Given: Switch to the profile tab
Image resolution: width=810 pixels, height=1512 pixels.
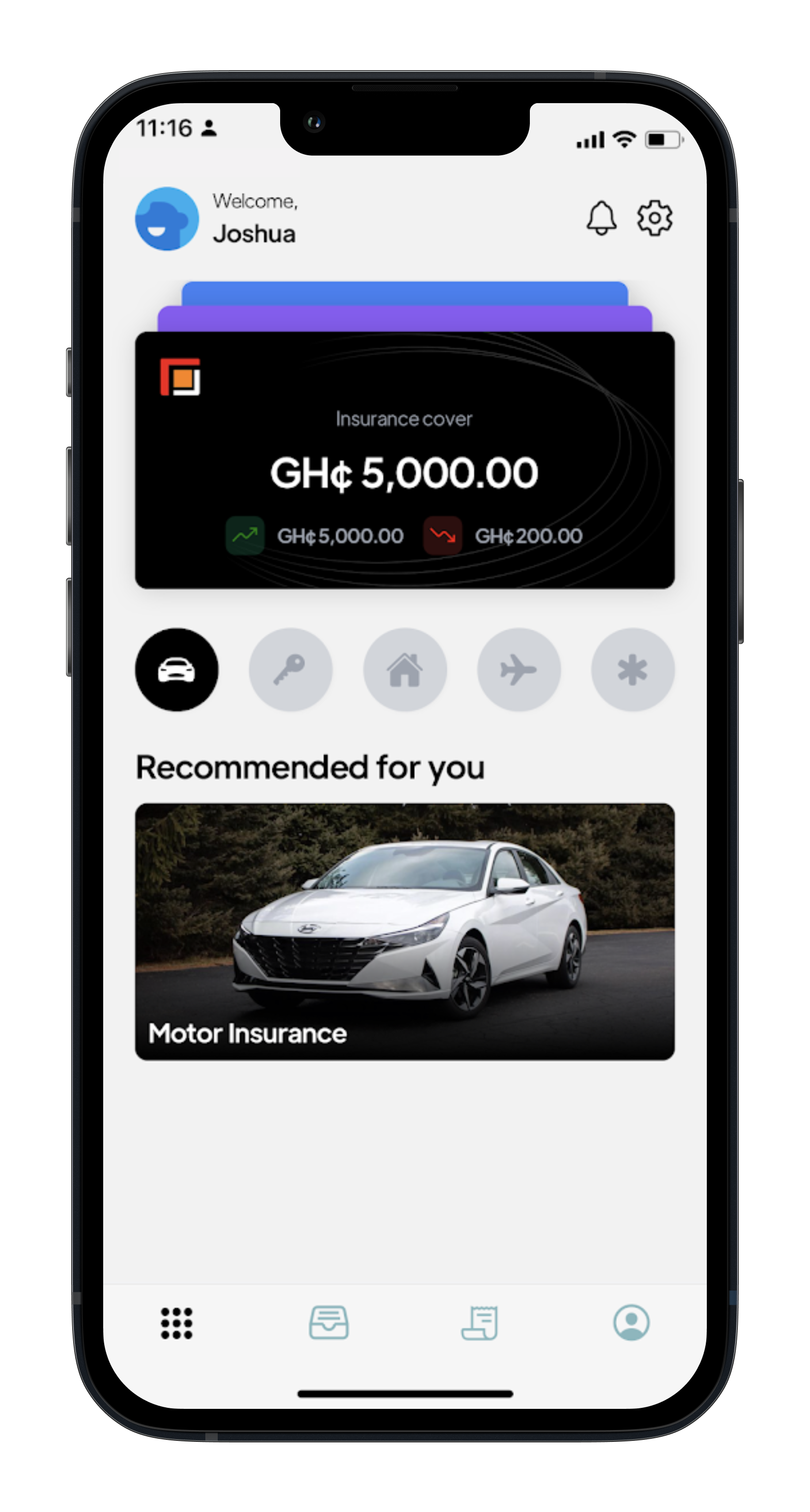Looking at the screenshot, I should [x=631, y=1323].
